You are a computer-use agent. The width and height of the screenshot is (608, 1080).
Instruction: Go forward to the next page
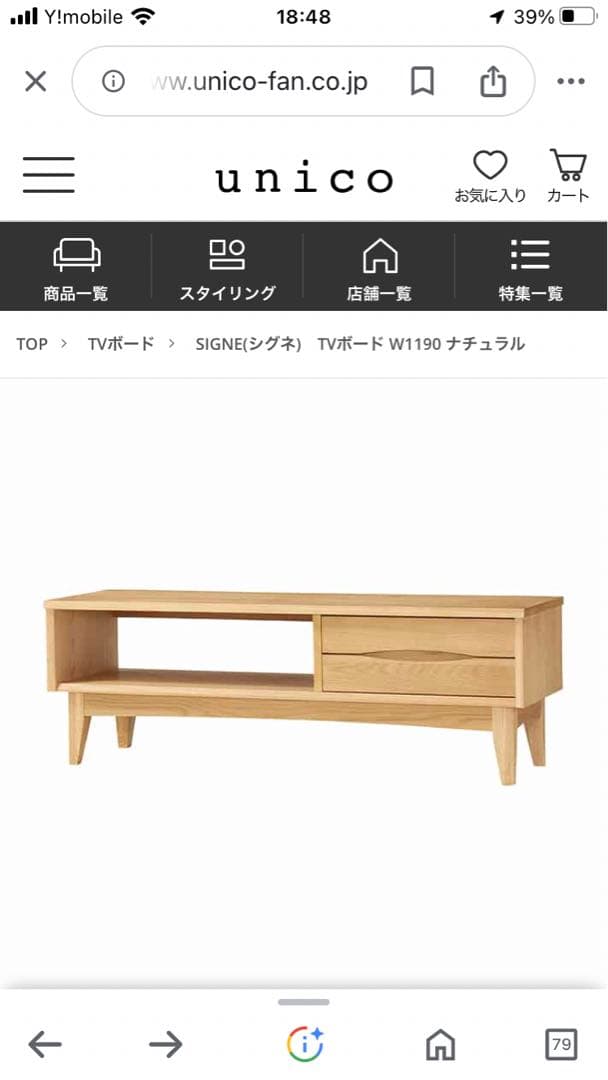pos(166,1044)
